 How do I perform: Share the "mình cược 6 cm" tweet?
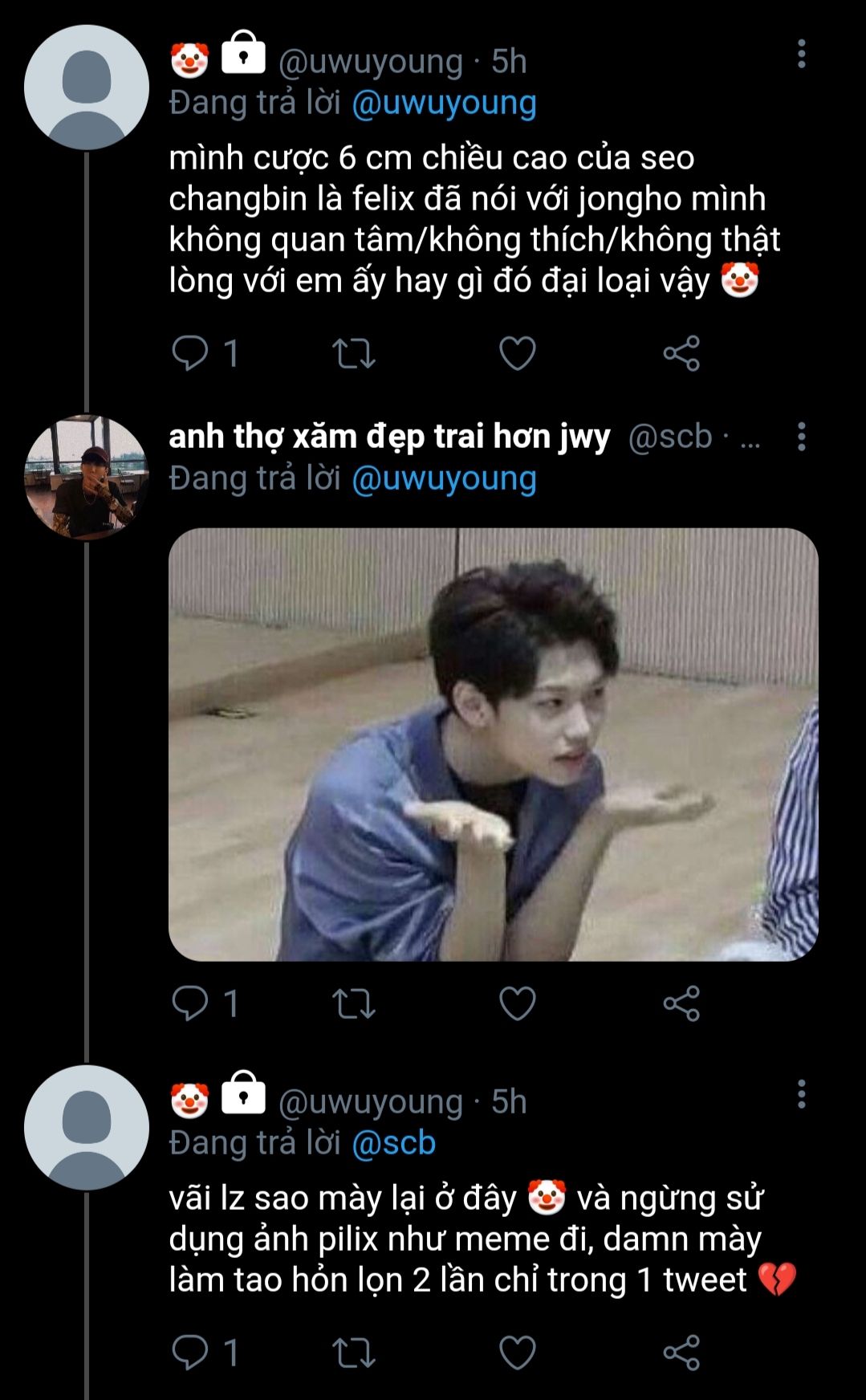(x=681, y=352)
